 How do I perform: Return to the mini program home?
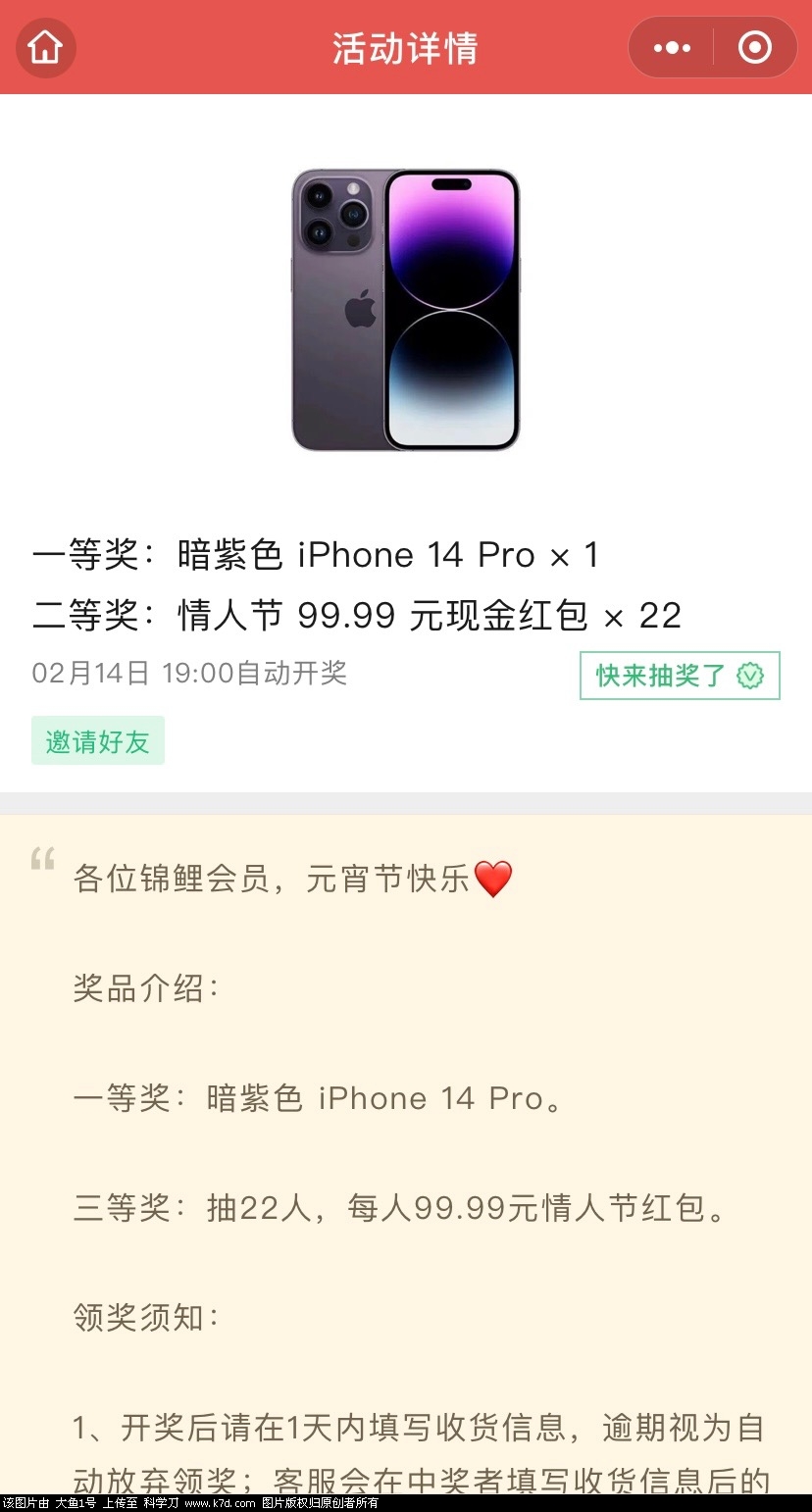click(45, 47)
